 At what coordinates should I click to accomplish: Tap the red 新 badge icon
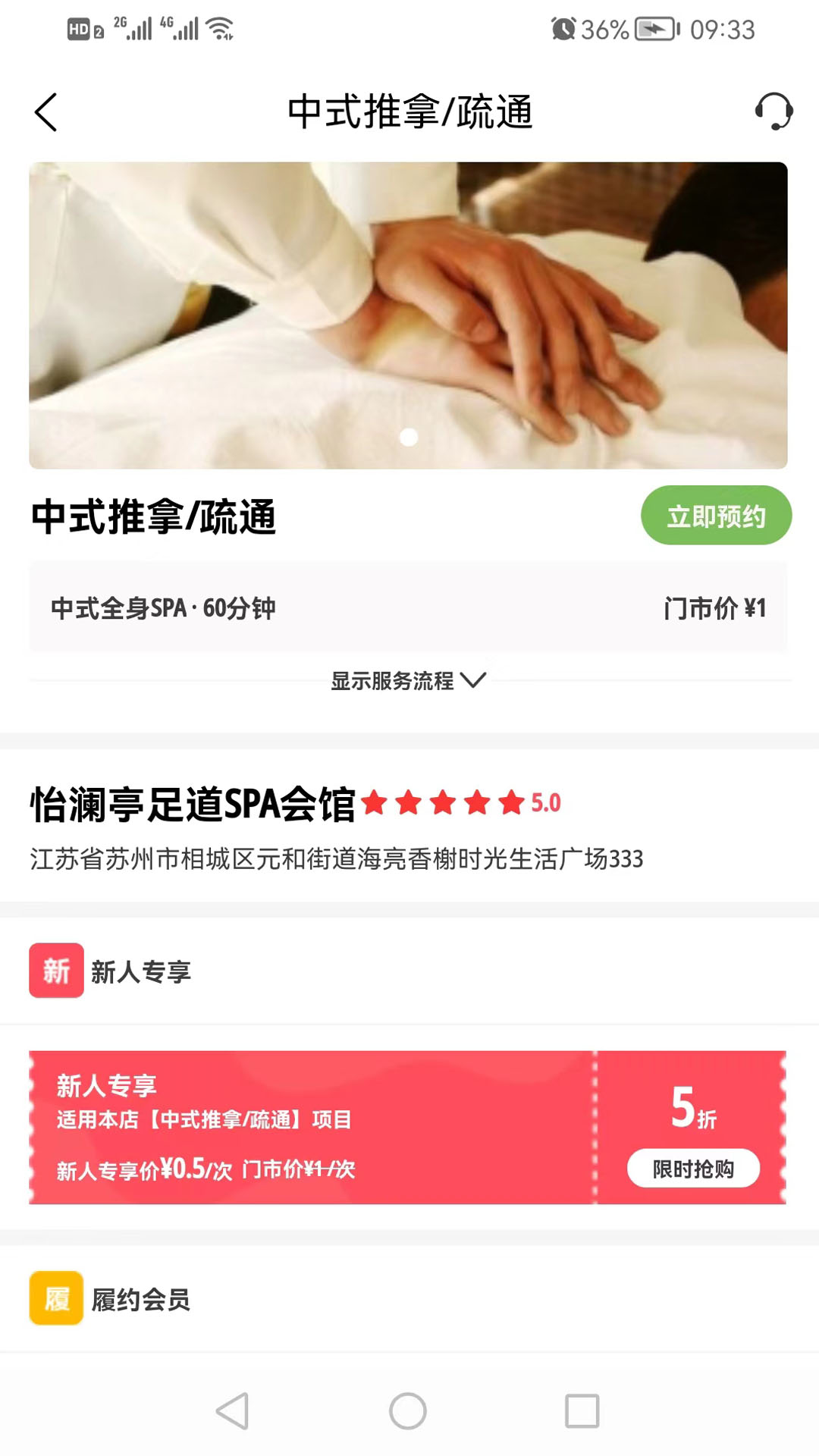pyautogui.click(x=56, y=971)
